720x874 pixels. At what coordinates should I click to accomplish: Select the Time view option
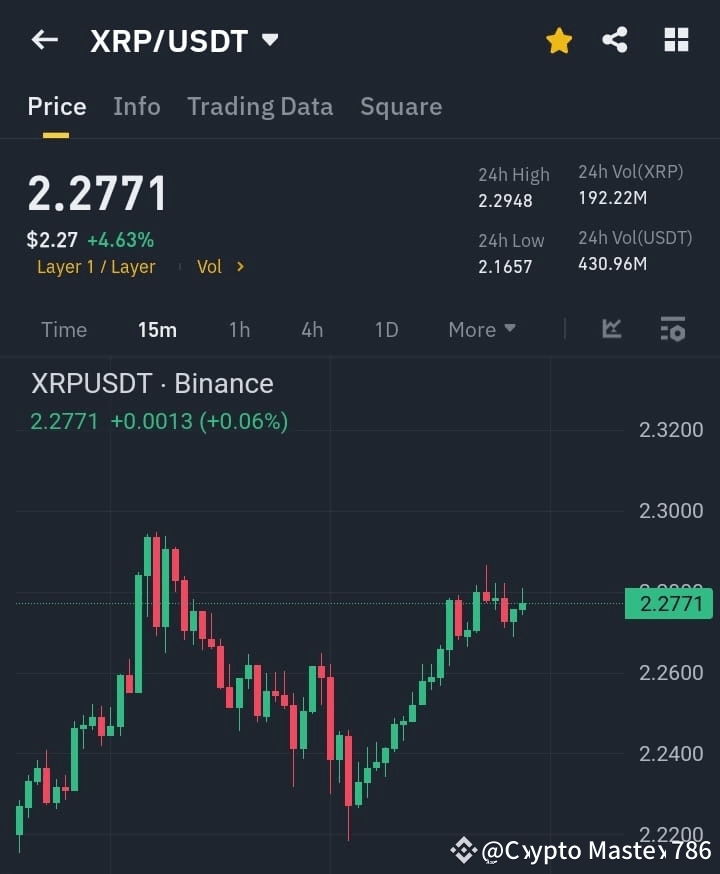click(64, 329)
